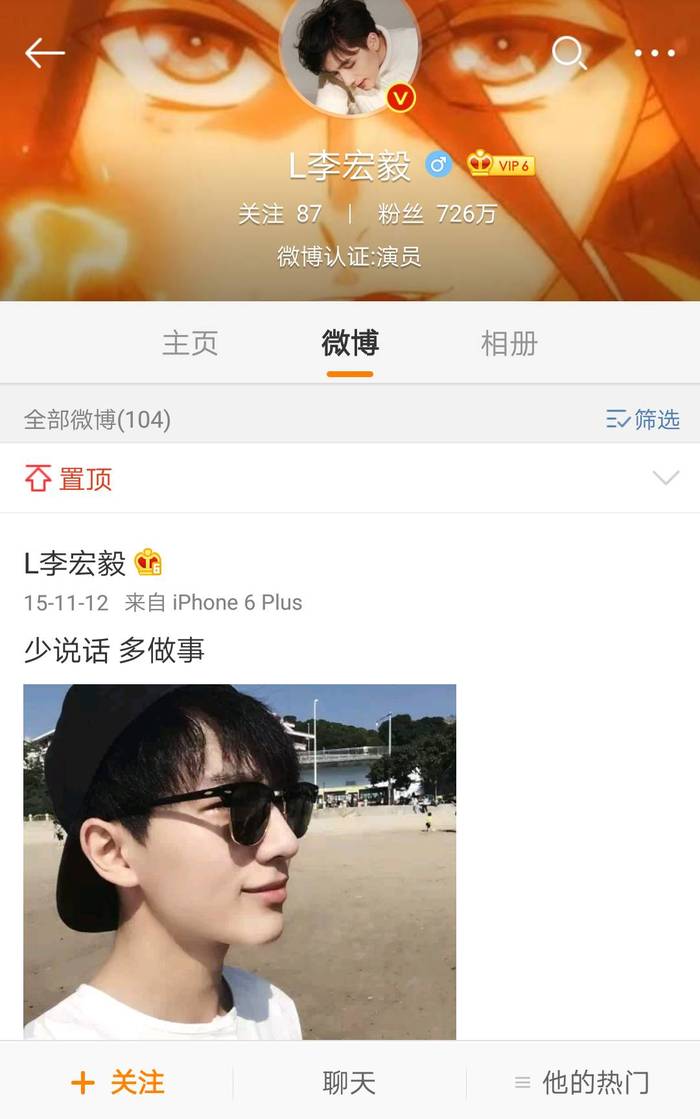Viewport: 700px width, 1119px height.
Task: Open the profile avatar picture
Action: tap(350, 55)
